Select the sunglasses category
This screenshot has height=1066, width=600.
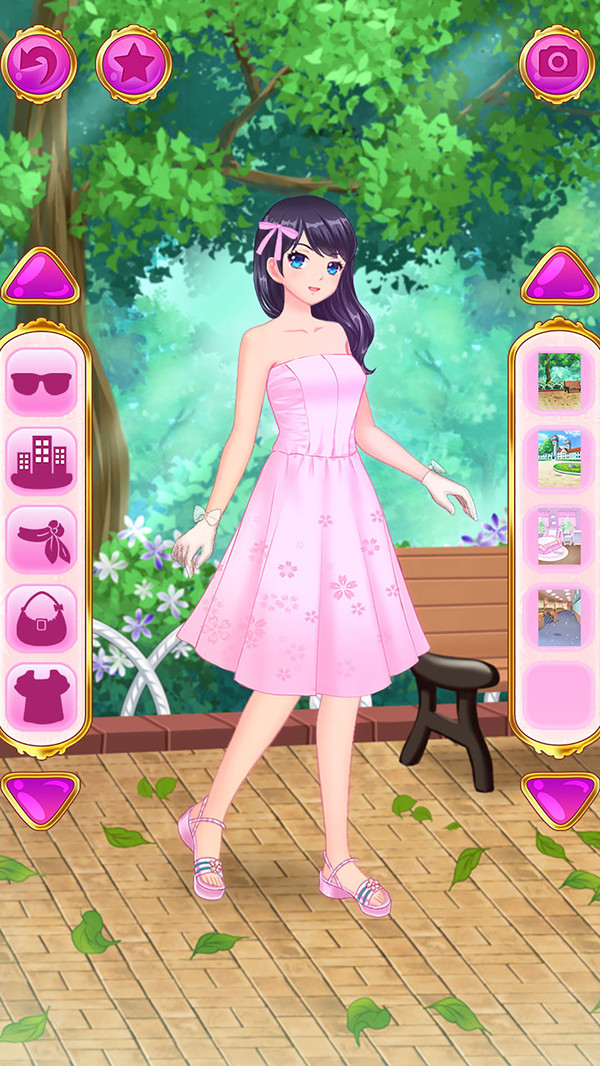pos(41,382)
